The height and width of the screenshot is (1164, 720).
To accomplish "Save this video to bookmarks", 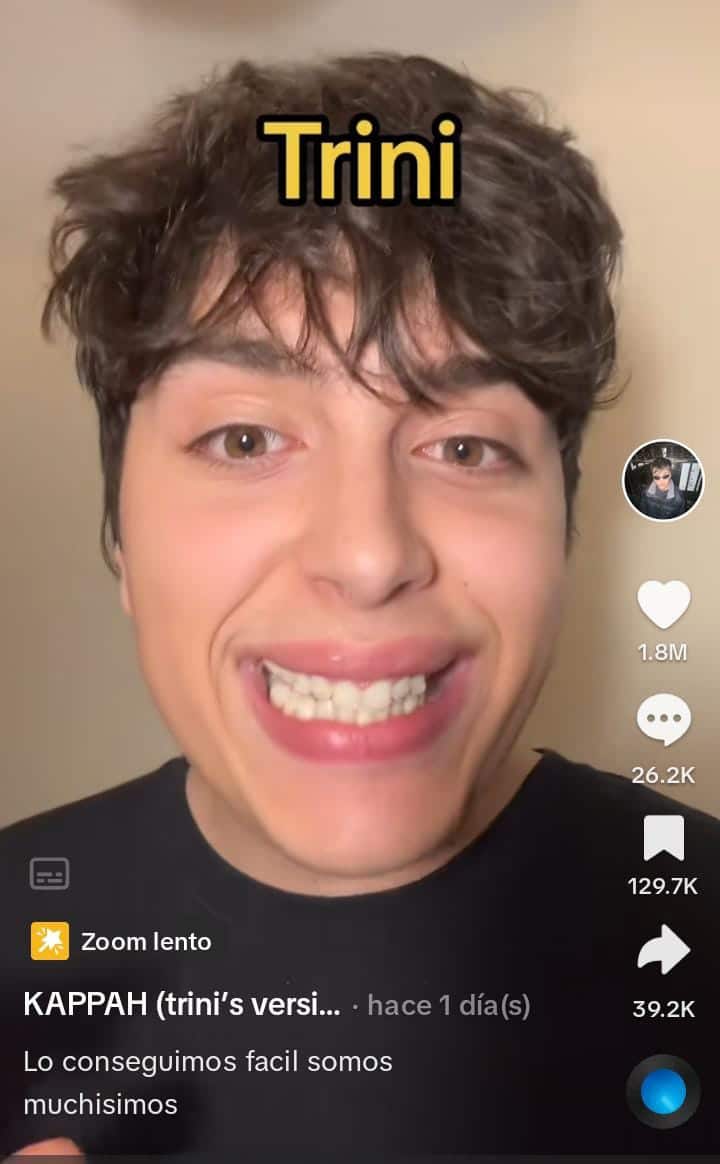I will coord(663,838).
